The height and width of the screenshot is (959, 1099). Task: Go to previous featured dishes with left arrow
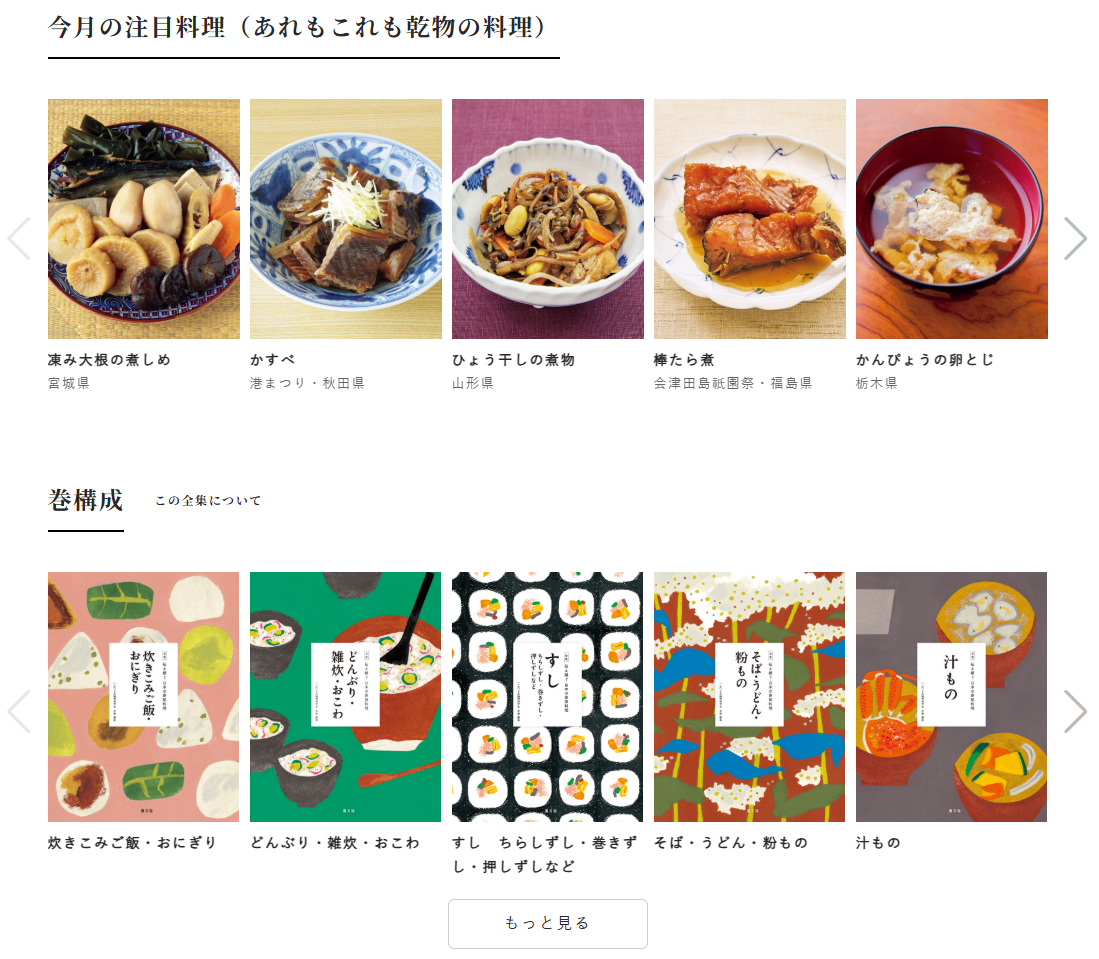[x=19, y=238]
